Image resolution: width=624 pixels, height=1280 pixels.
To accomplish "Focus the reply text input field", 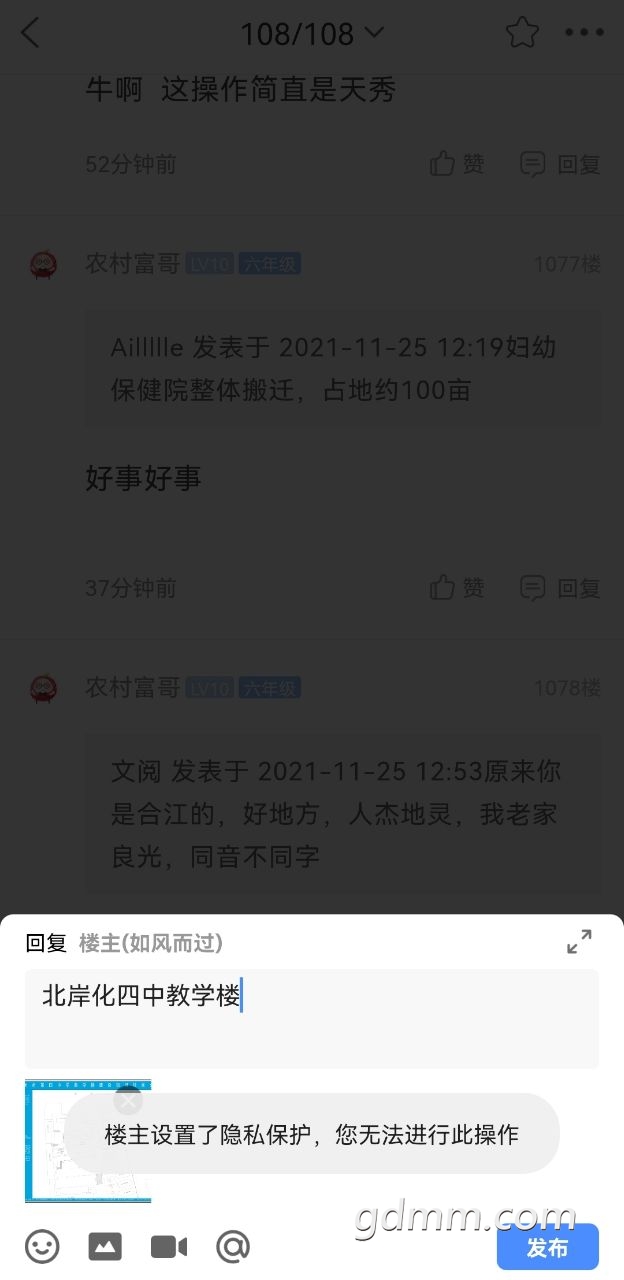I will pos(311,1018).
